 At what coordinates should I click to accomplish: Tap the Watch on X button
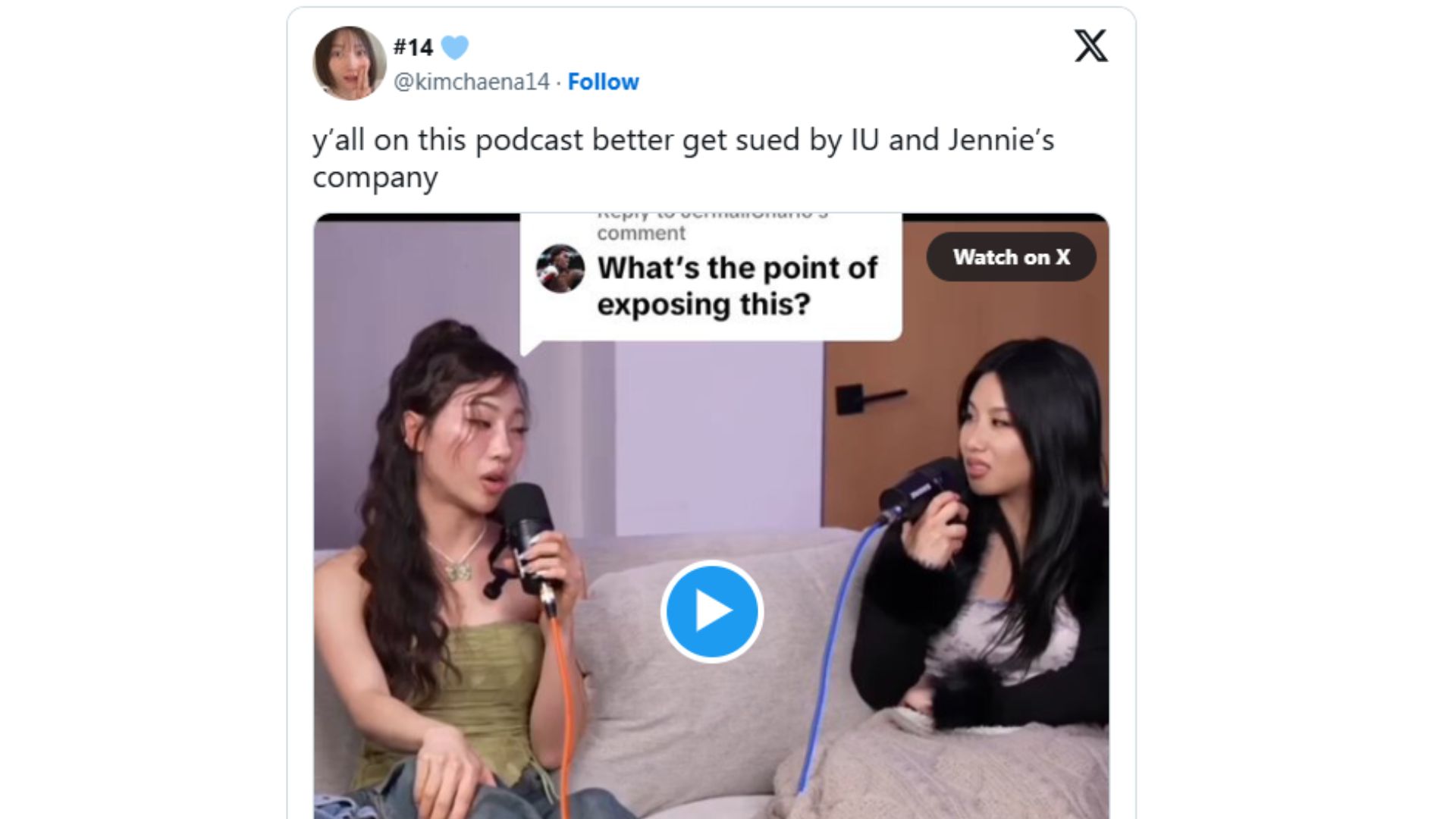pos(1011,257)
